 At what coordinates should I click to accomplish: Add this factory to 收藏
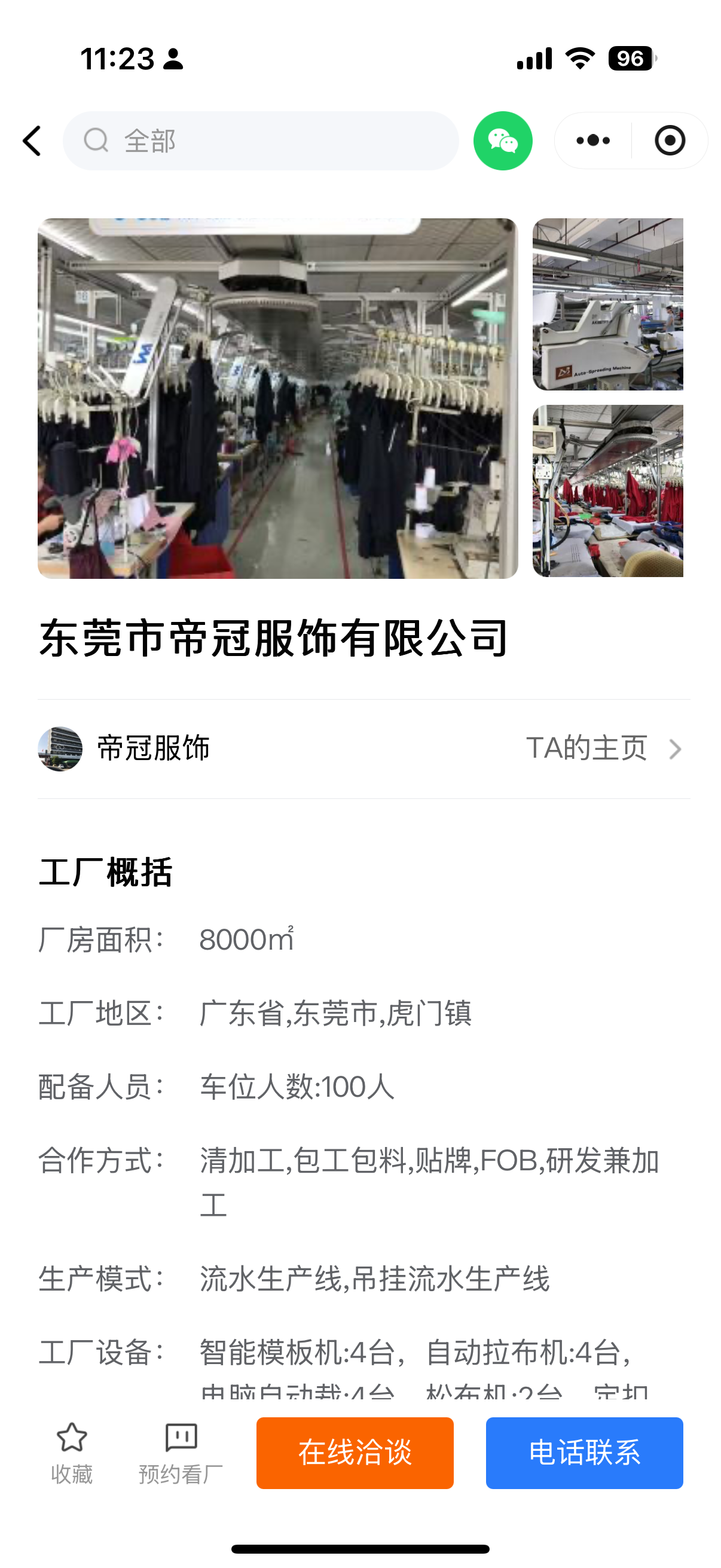(72, 1453)
